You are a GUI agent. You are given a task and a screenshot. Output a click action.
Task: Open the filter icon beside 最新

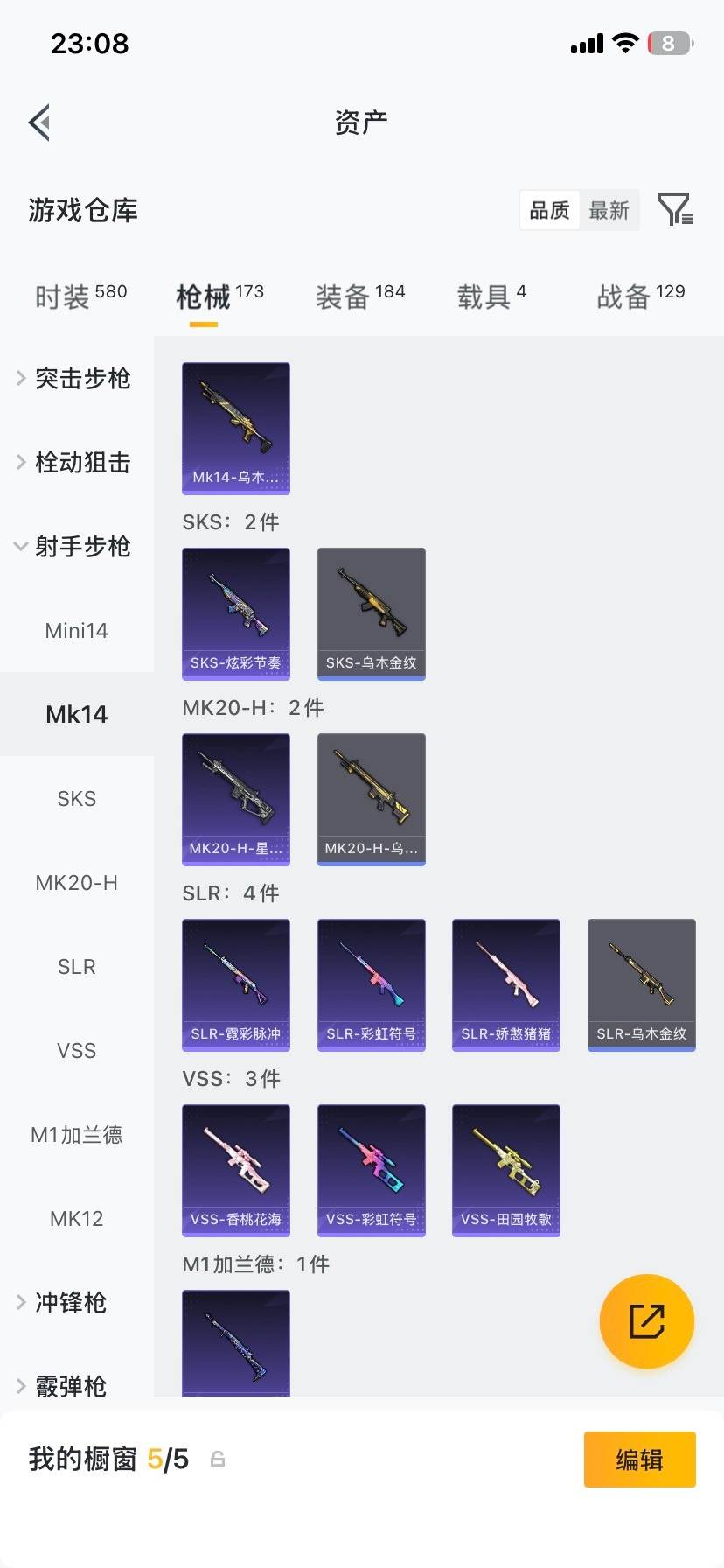[x=674, y=210]
